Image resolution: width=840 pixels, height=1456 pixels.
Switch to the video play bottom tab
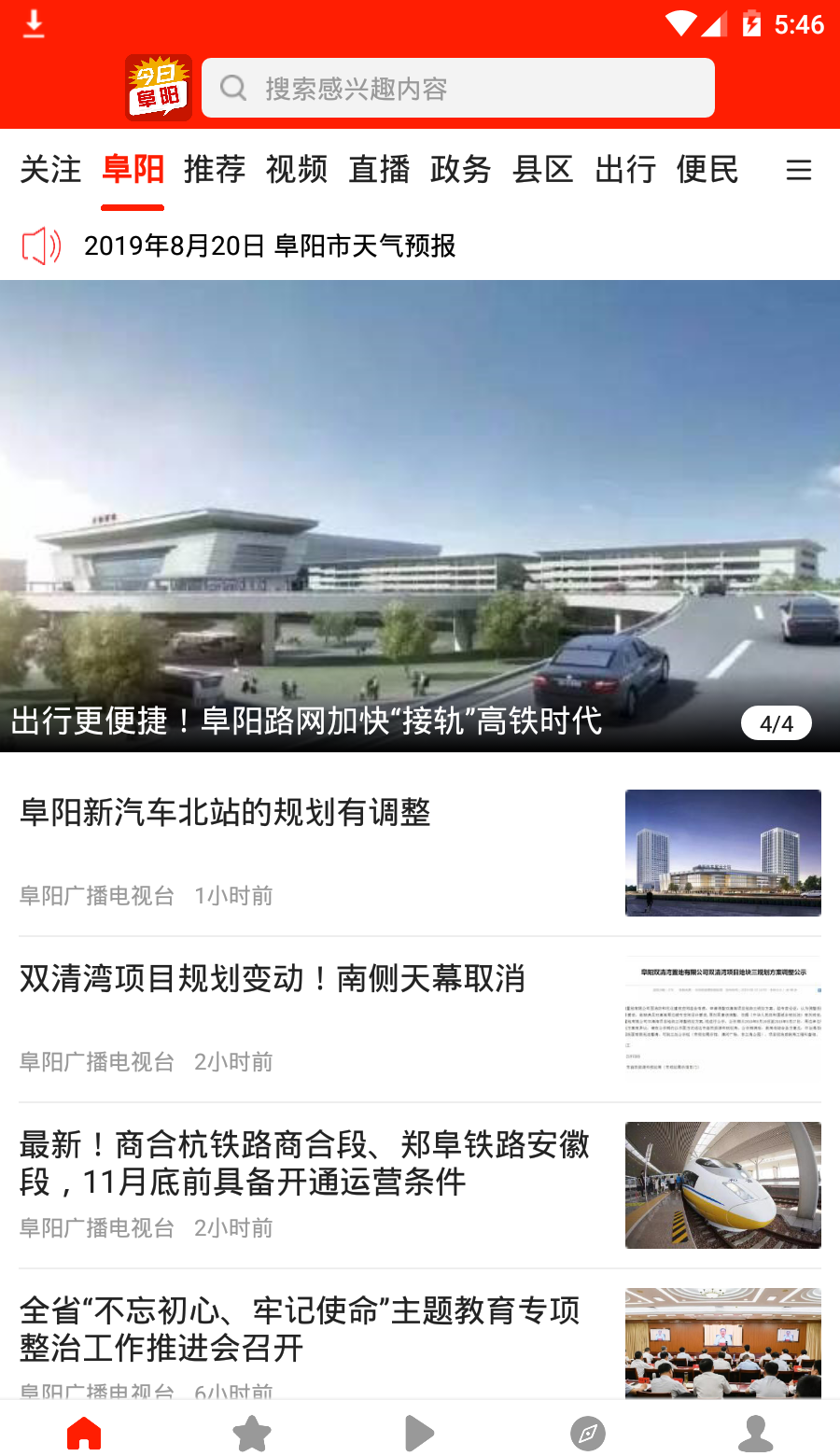[x=420, y=1433]
